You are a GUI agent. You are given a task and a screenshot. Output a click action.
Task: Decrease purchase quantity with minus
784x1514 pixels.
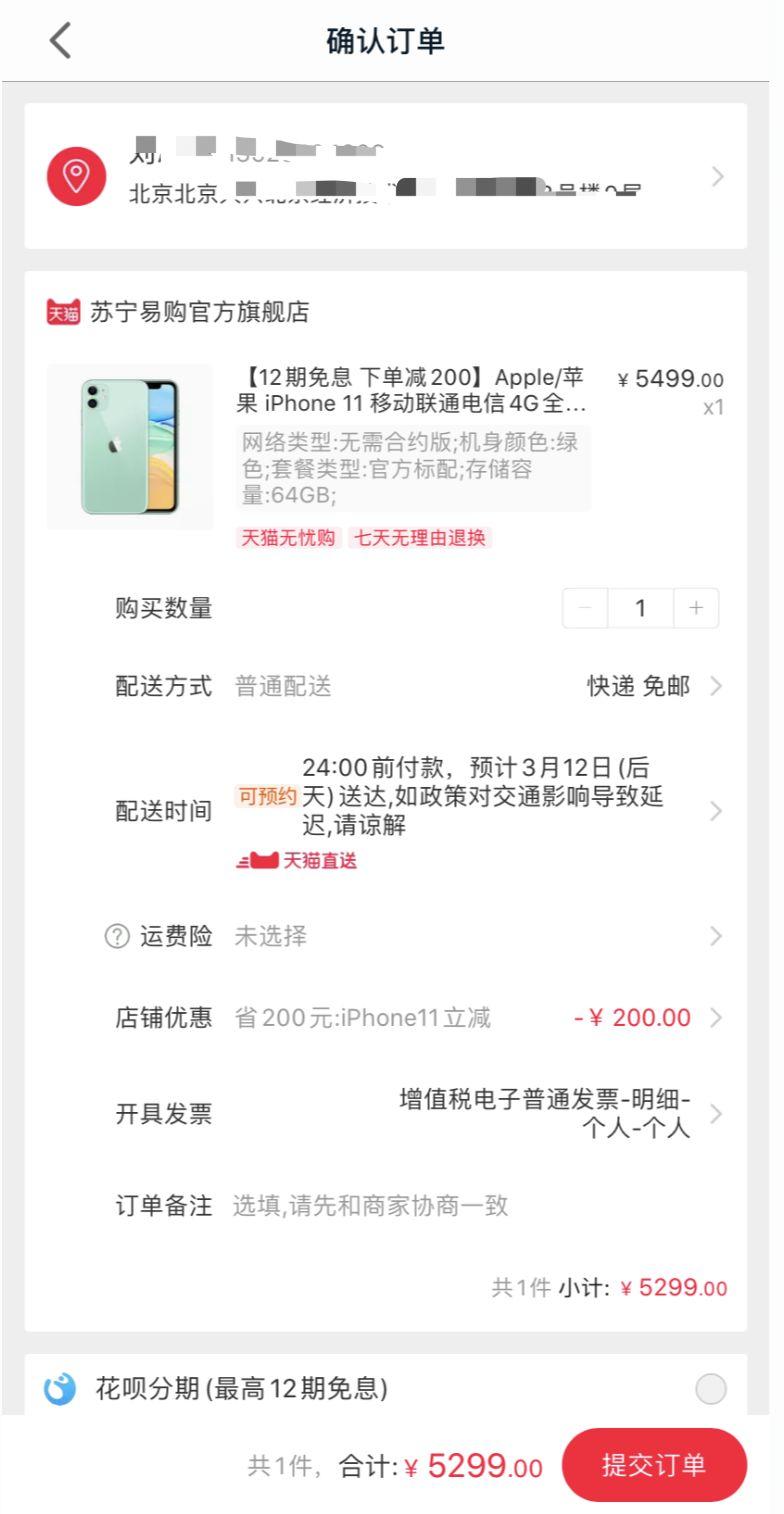coord(585,608)
